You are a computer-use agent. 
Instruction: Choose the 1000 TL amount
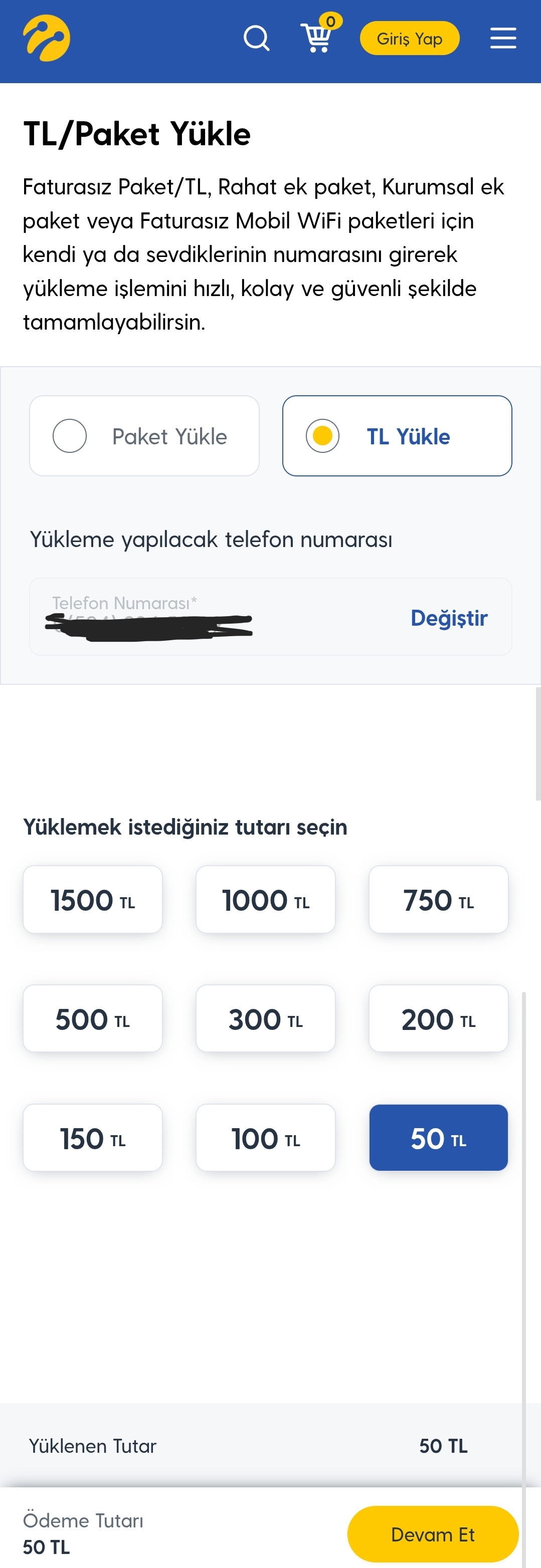[266, 900]
